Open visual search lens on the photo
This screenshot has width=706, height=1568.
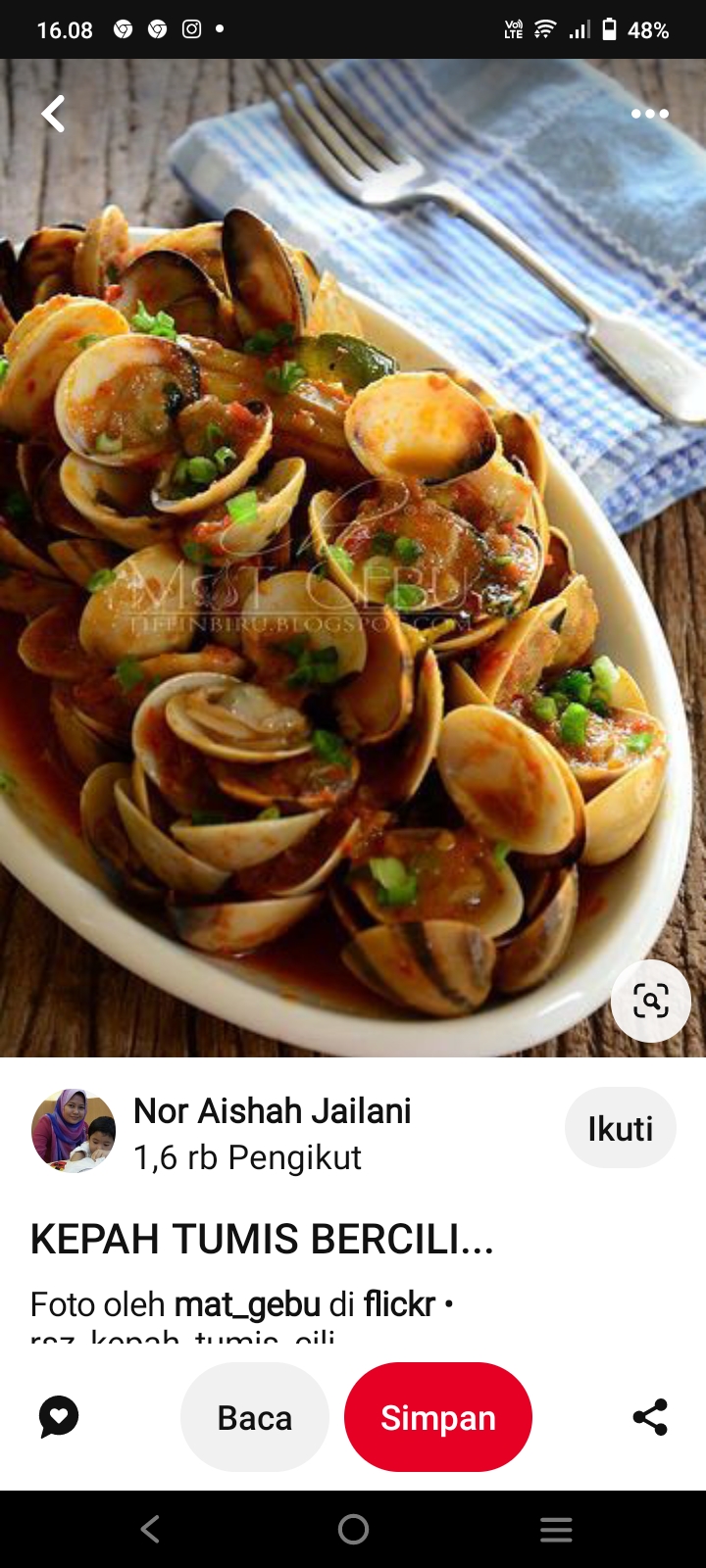[651, 1001]
